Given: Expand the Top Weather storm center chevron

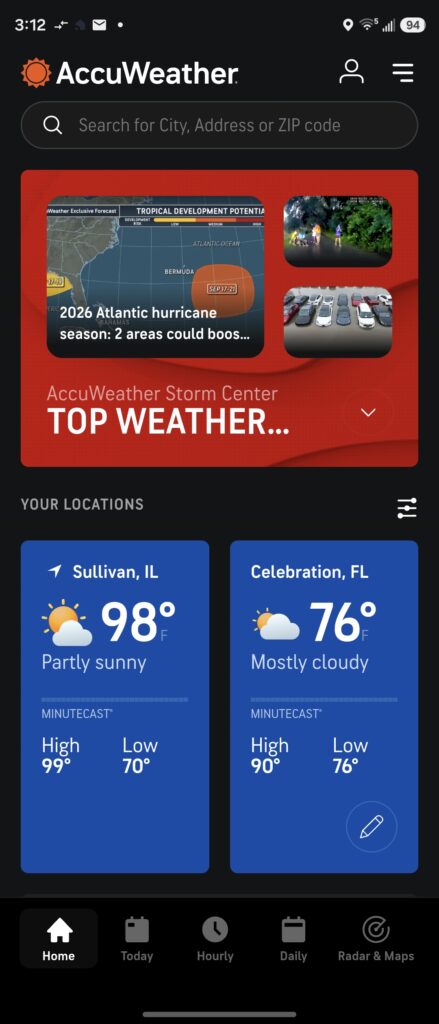Looking at the screenshot, I should (369, 412).
